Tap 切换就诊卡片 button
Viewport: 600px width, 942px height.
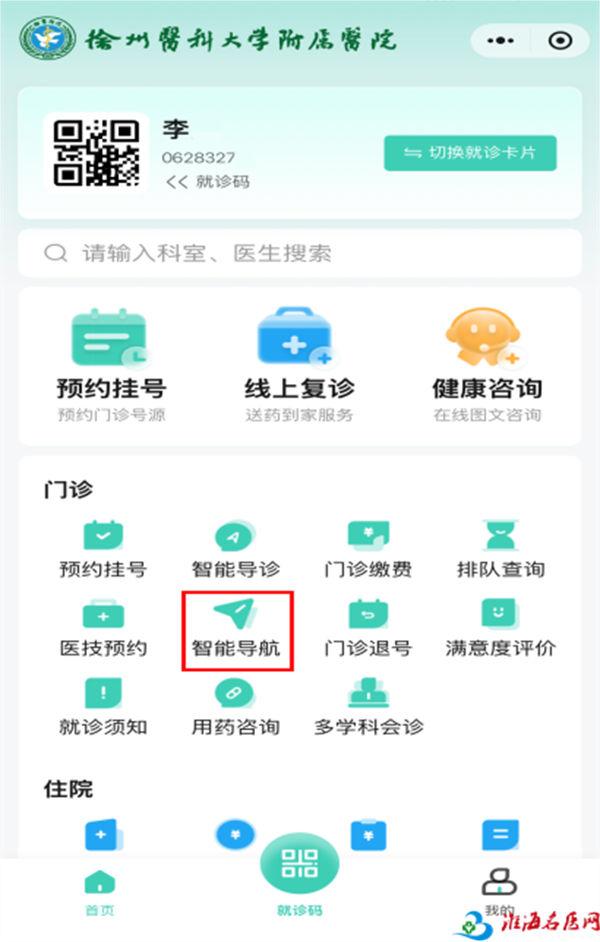click(469, 153)
